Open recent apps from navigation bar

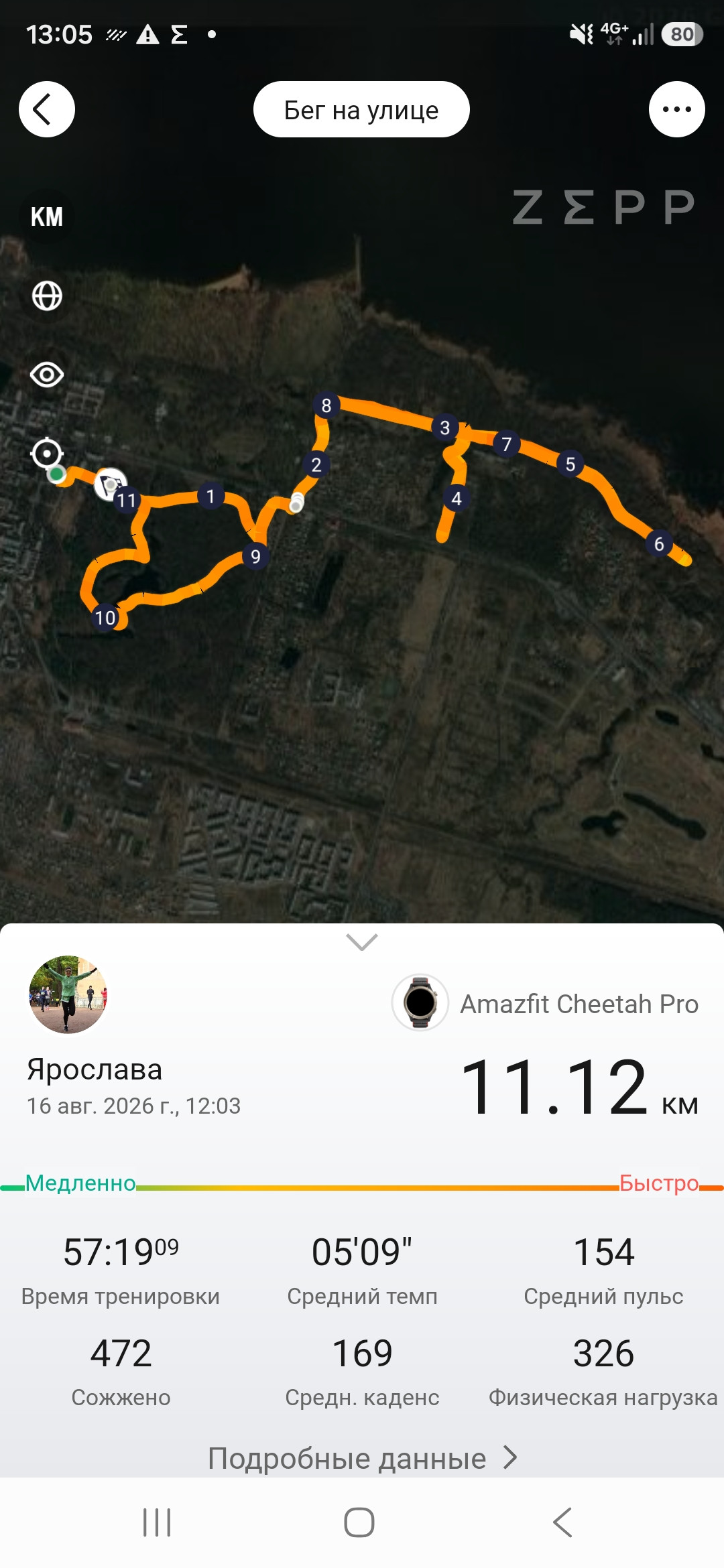pos(157,1522)
